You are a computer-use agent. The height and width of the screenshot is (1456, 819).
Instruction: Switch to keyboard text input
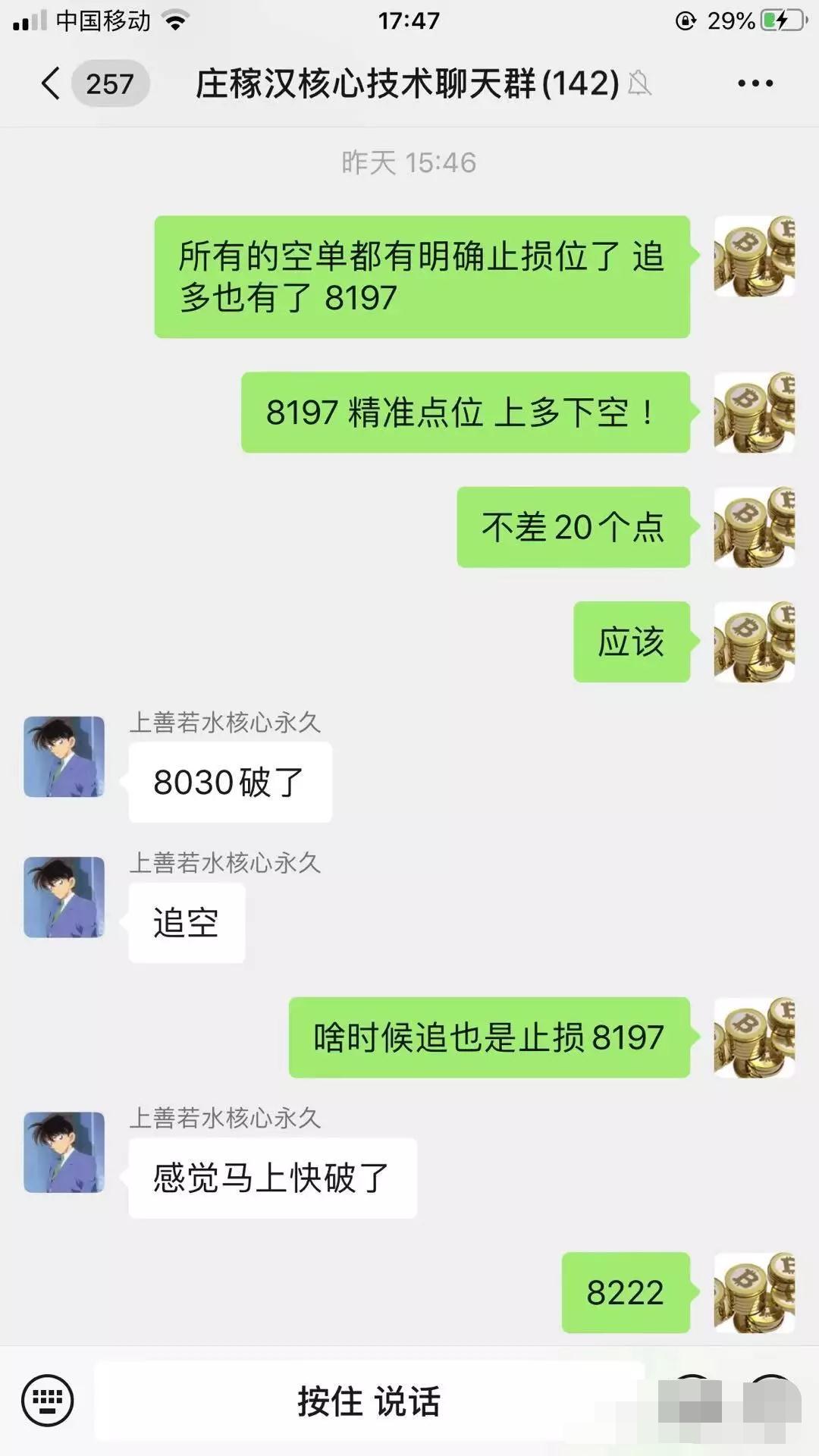[48, 1400]
